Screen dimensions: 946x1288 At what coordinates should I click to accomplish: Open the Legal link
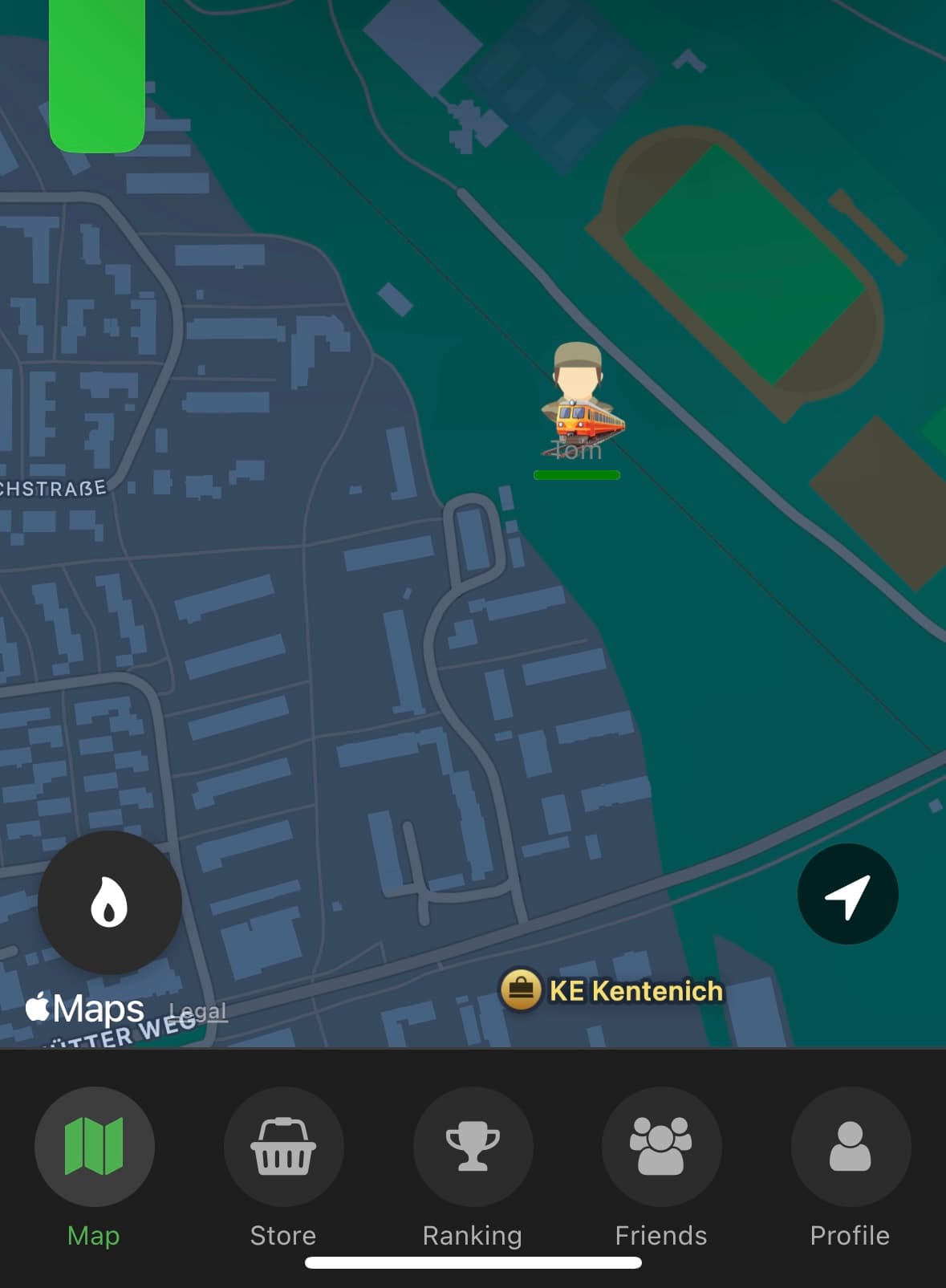click(x=198, y=1011)
